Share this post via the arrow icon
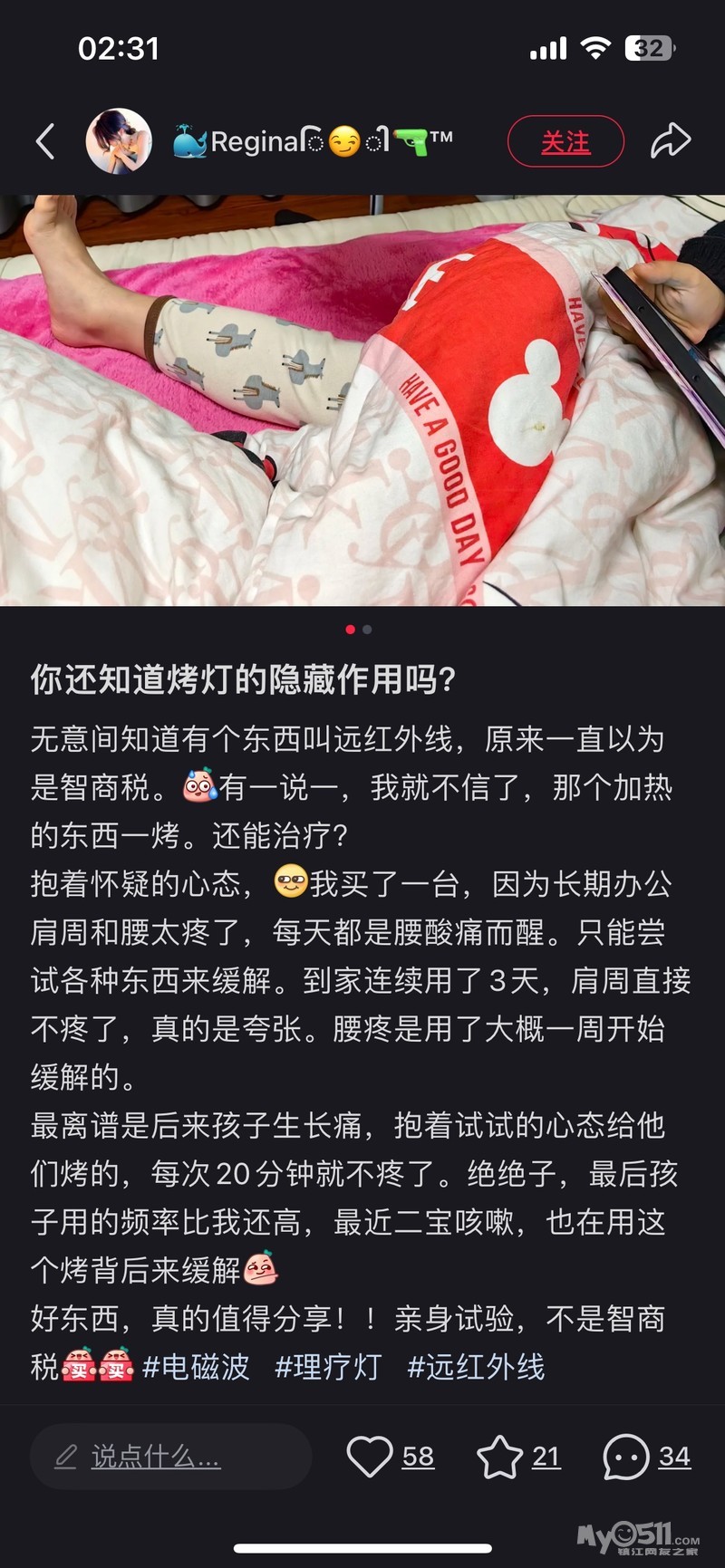 point(671,141)
